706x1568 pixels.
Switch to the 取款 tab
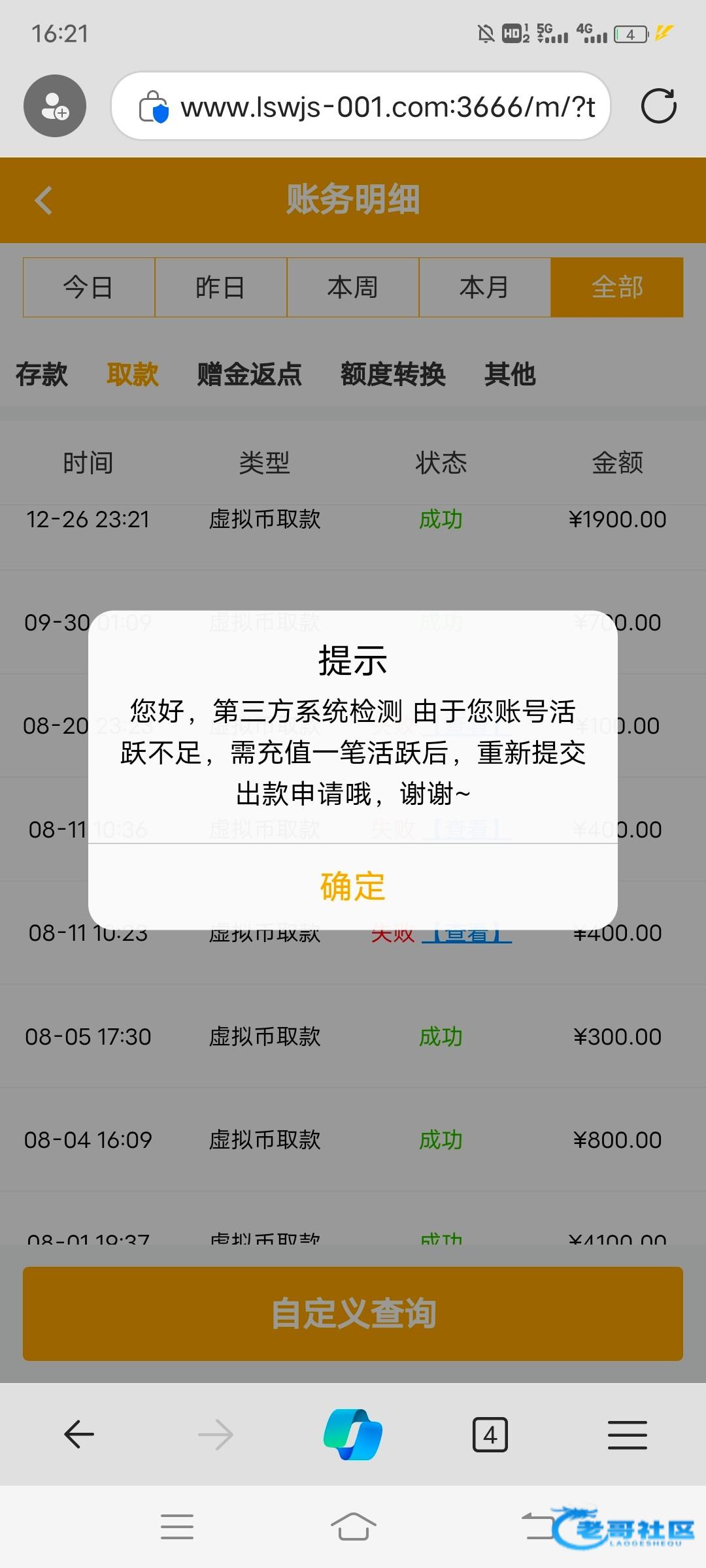[x=133, y=374]
